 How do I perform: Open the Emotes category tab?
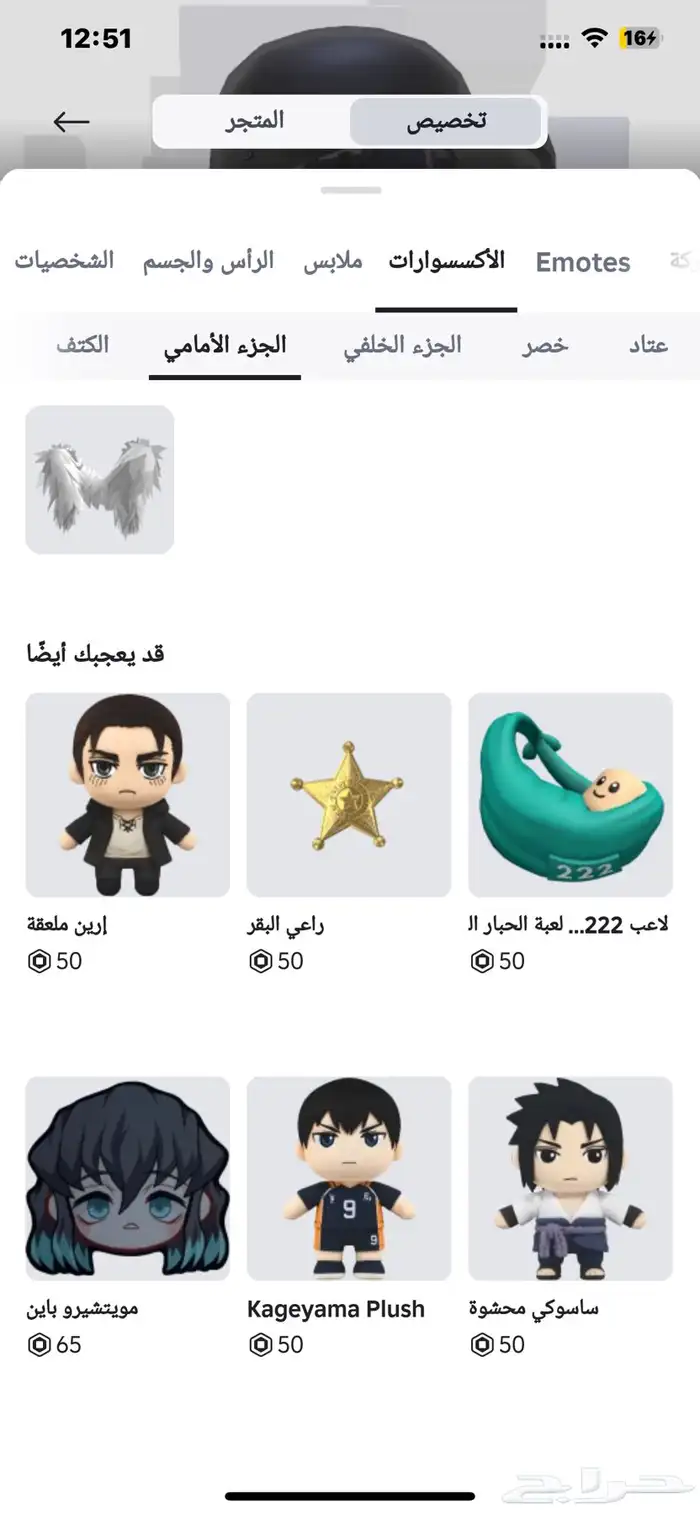click(x=583, y=262)
